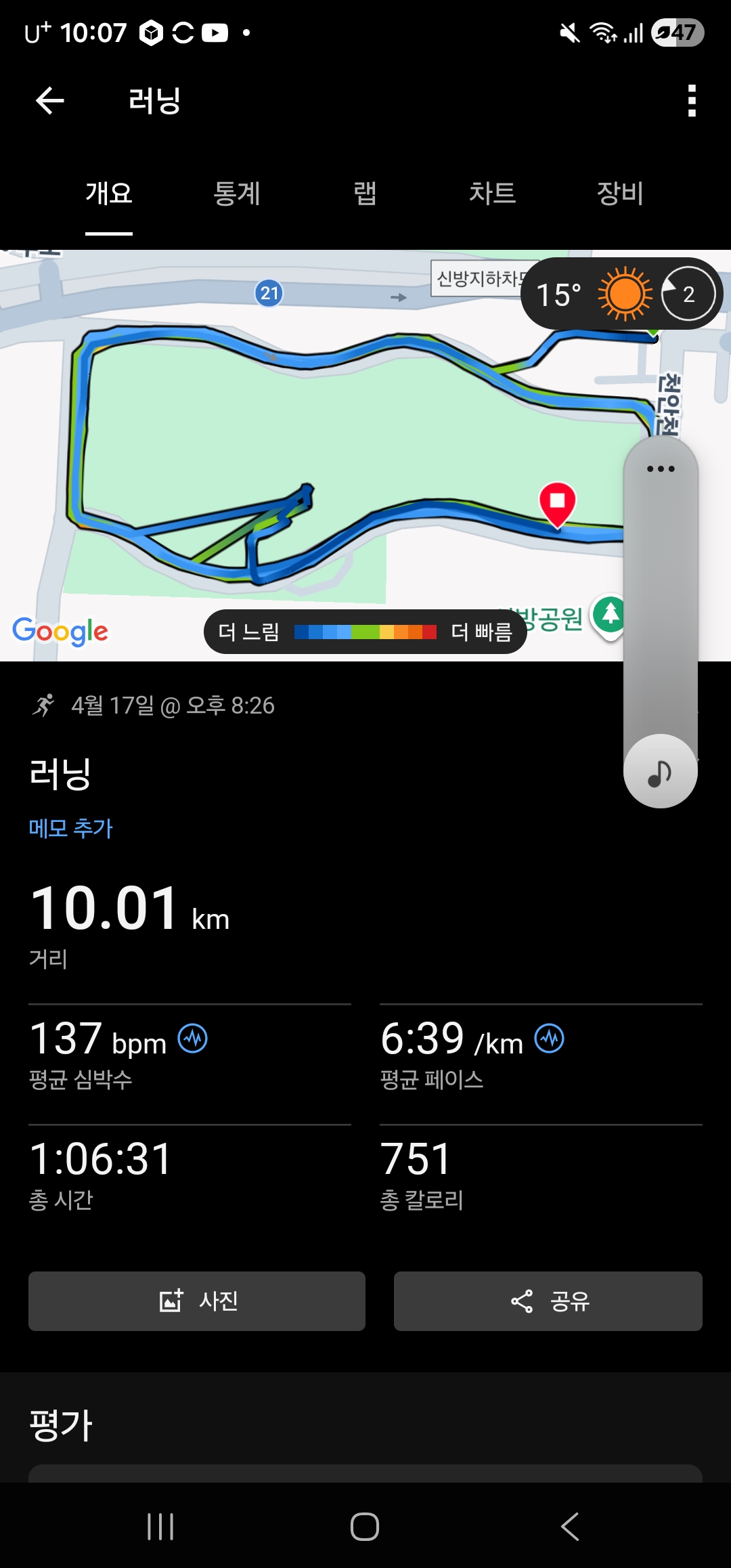The width and height of the screenshot is (731, 1568).
Task: Open the running route map
Action: 311,455
